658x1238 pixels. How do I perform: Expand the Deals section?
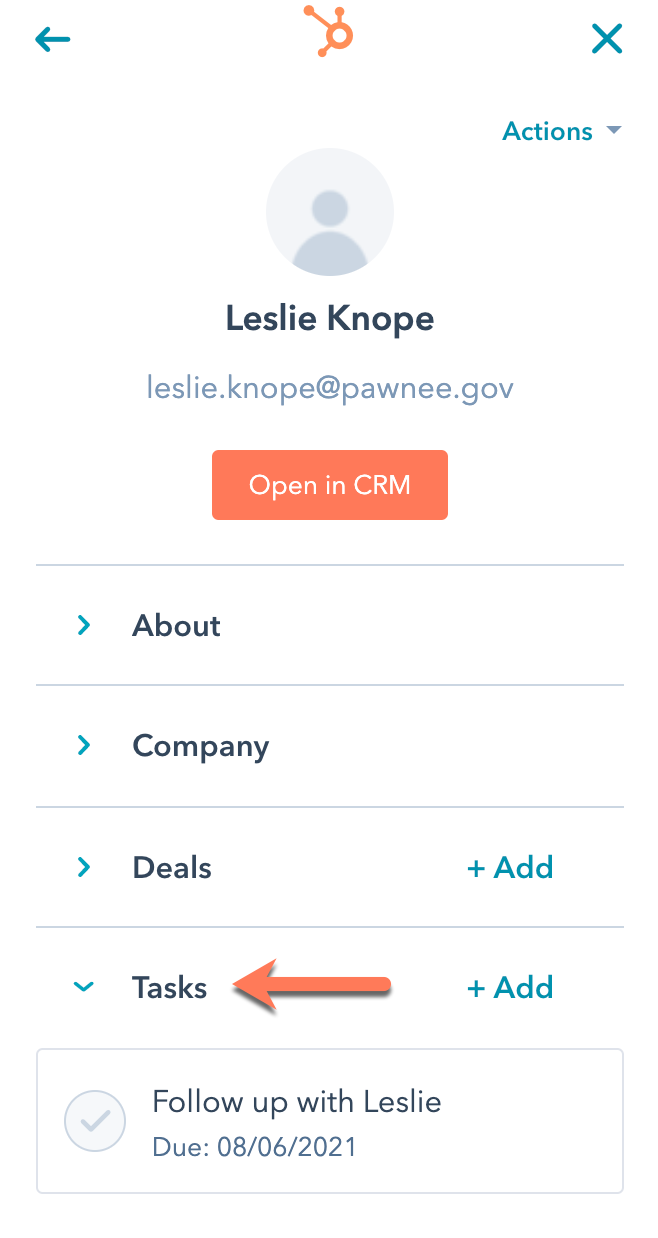click(x=171, y=867)
